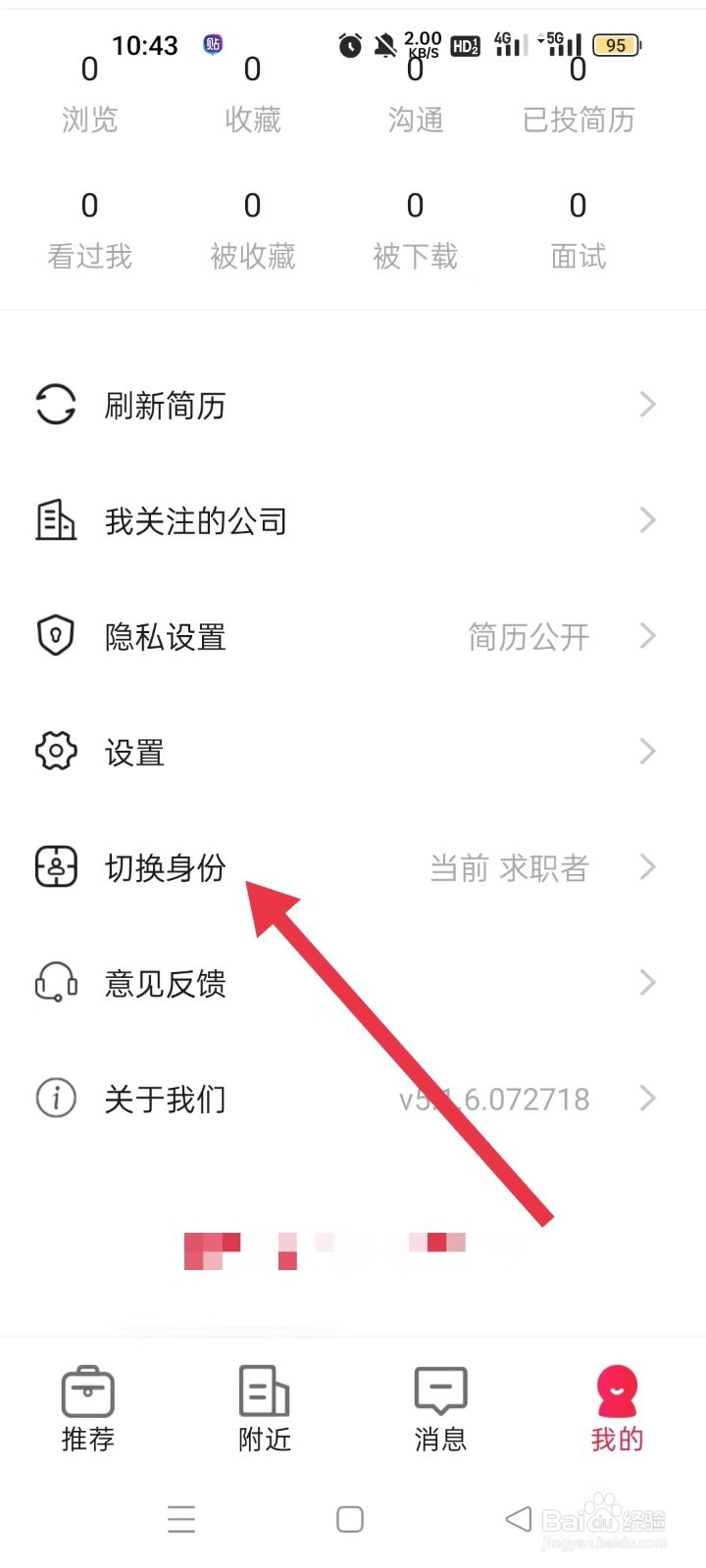
Task: Click the privacy shield icon next to 隐私设置
Action: (56, 636)
